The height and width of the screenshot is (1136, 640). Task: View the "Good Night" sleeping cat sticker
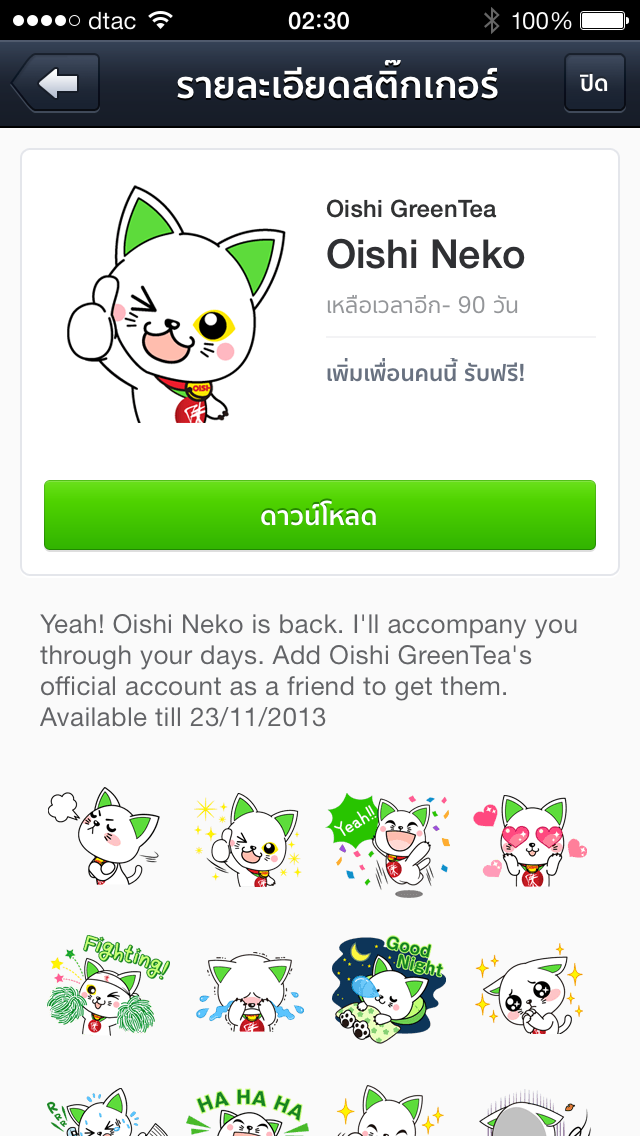[389, 984]
